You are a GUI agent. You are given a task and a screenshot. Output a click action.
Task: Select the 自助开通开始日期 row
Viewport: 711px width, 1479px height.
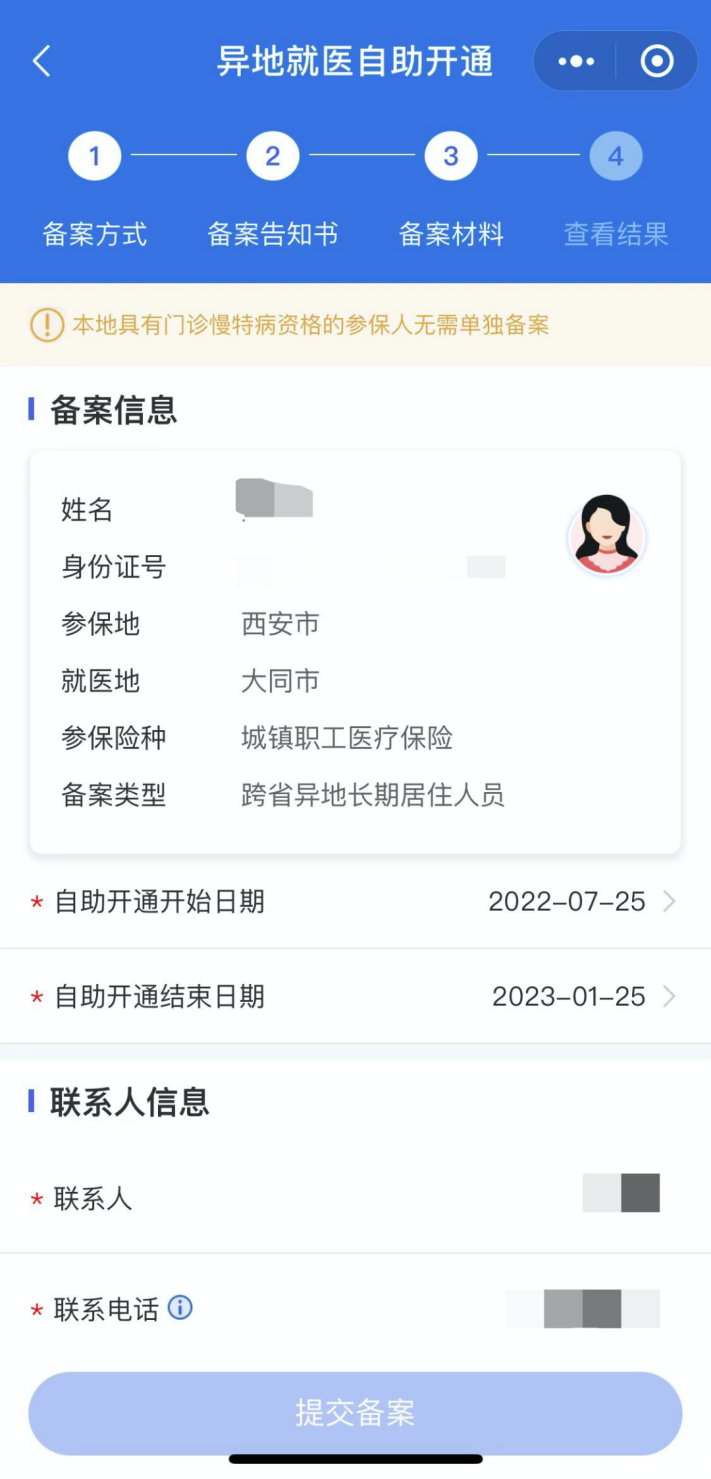coord(355,902)
